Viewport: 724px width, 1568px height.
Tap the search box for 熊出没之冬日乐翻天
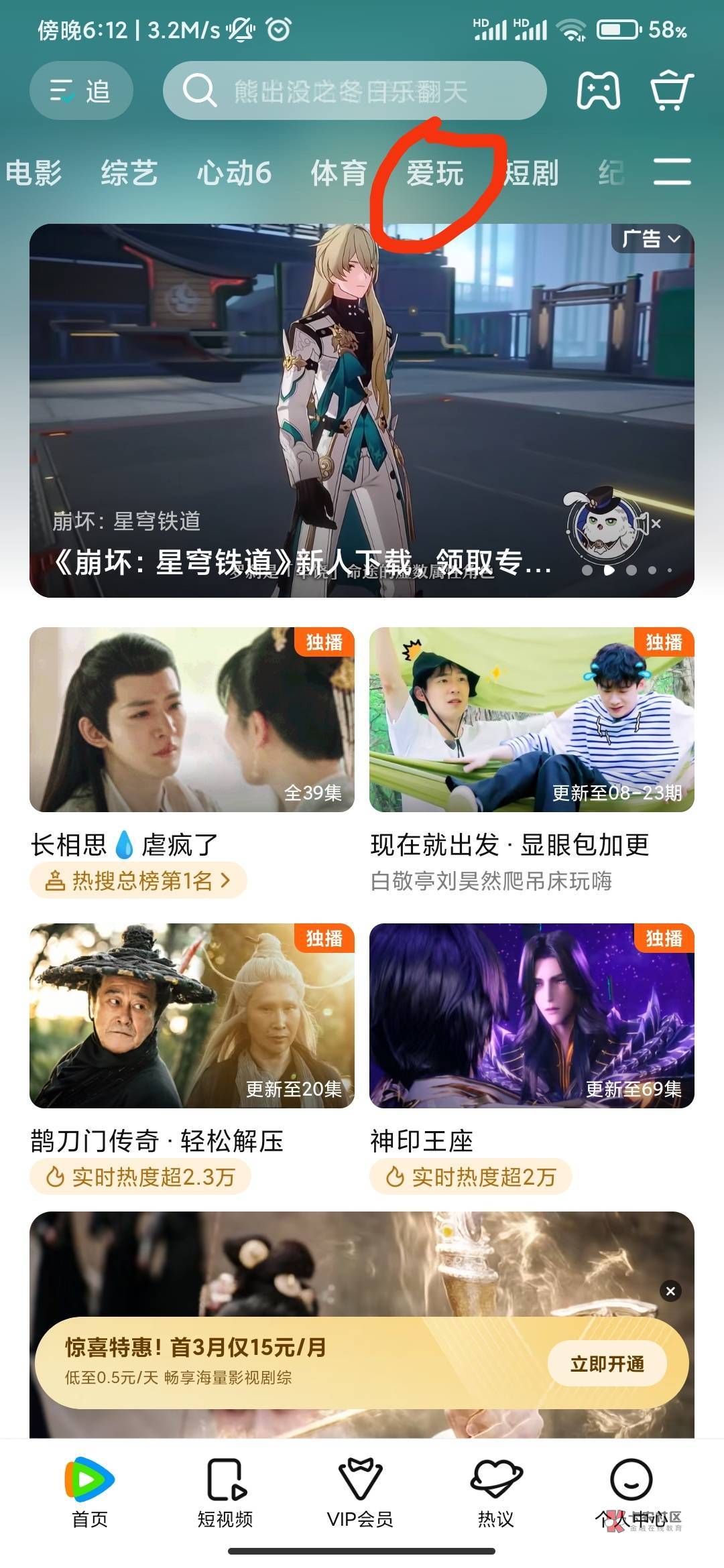click(x=354, y=90)
